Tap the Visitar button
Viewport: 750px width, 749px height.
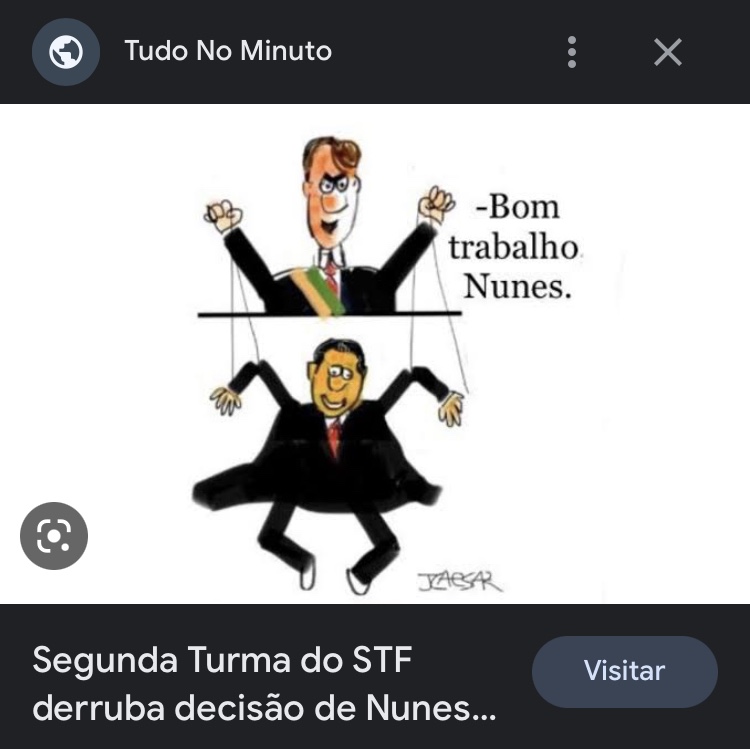pyautogui.click(x=624, y=671)
